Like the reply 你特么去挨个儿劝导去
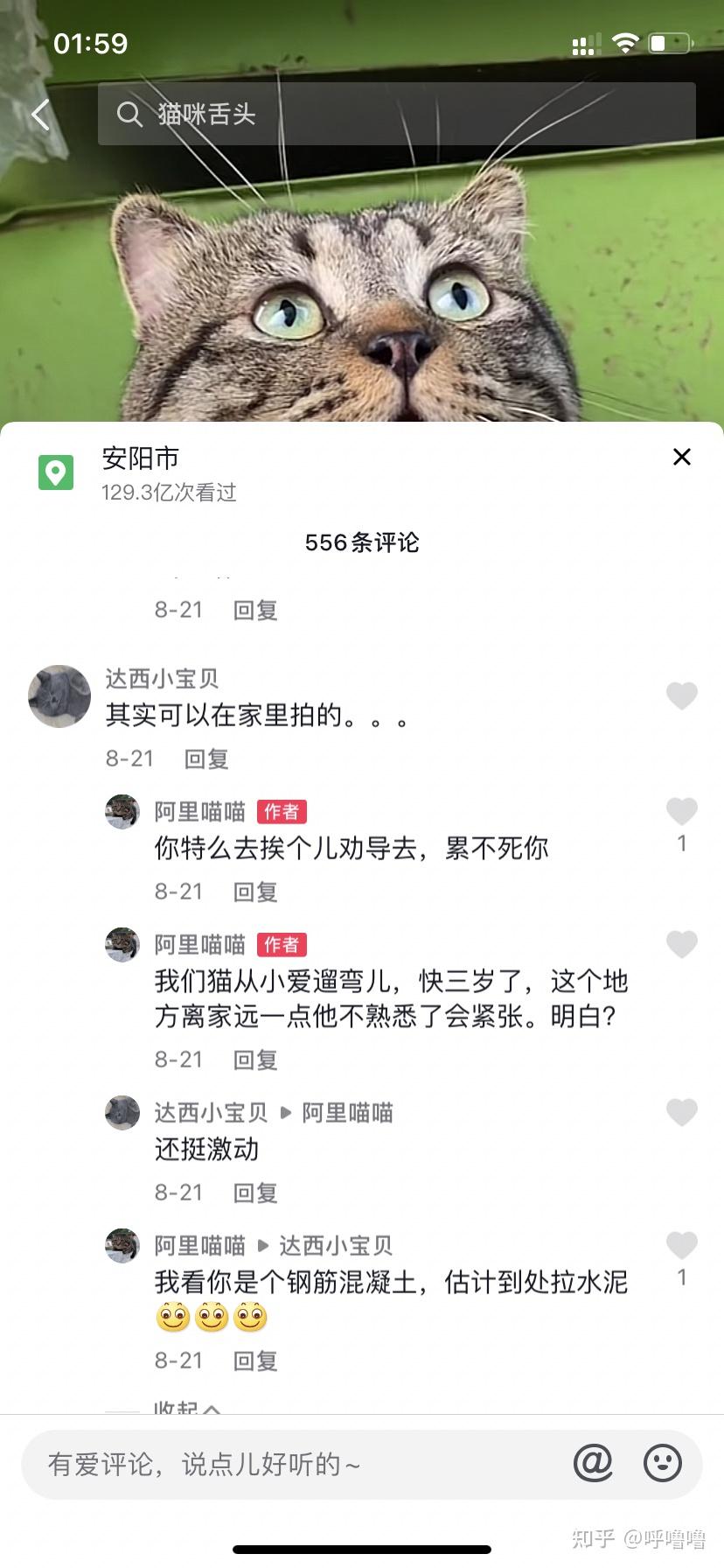Screen dimensions: 724x1568 tap(681, 812)
